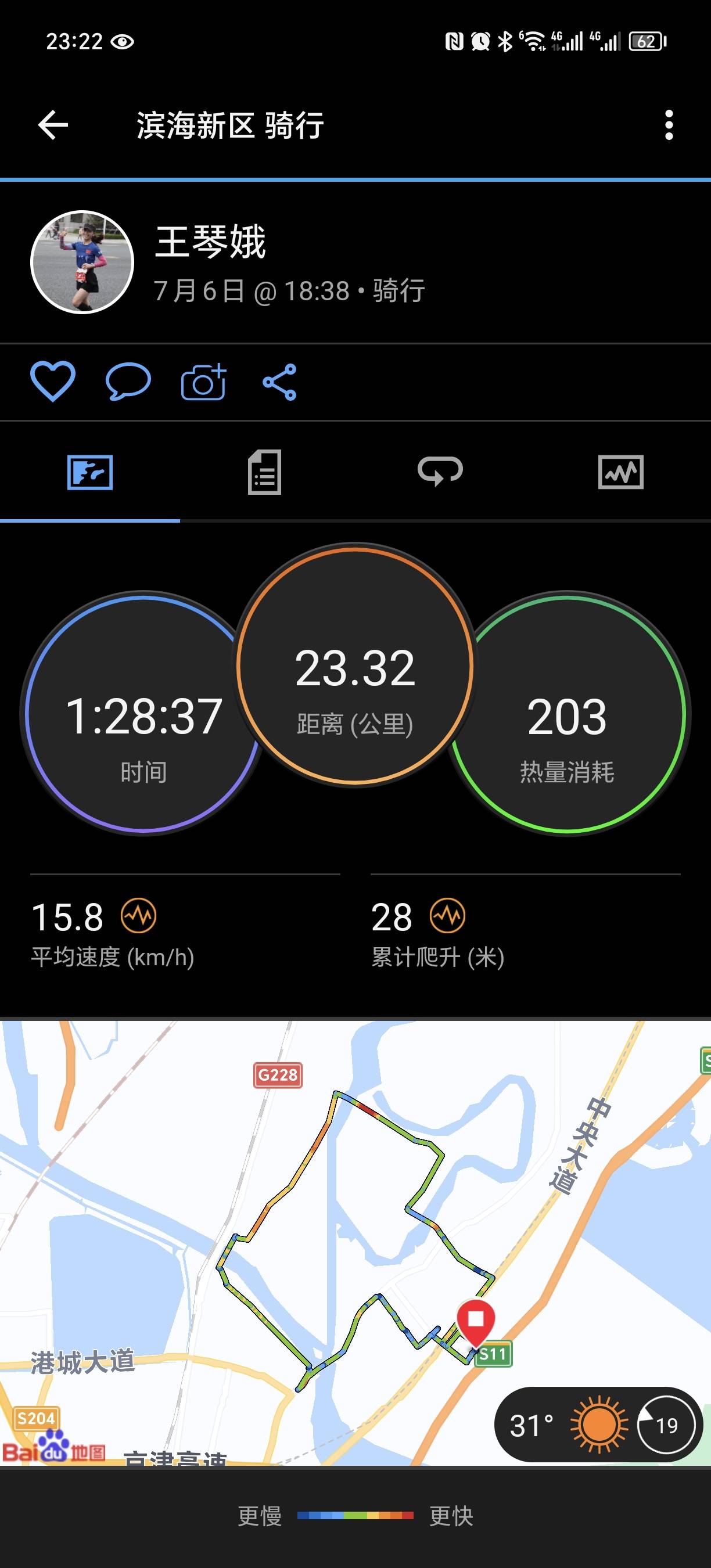Share this cycling activity
This screenshot has width=711, height=1568.
[x=279, y=381]
